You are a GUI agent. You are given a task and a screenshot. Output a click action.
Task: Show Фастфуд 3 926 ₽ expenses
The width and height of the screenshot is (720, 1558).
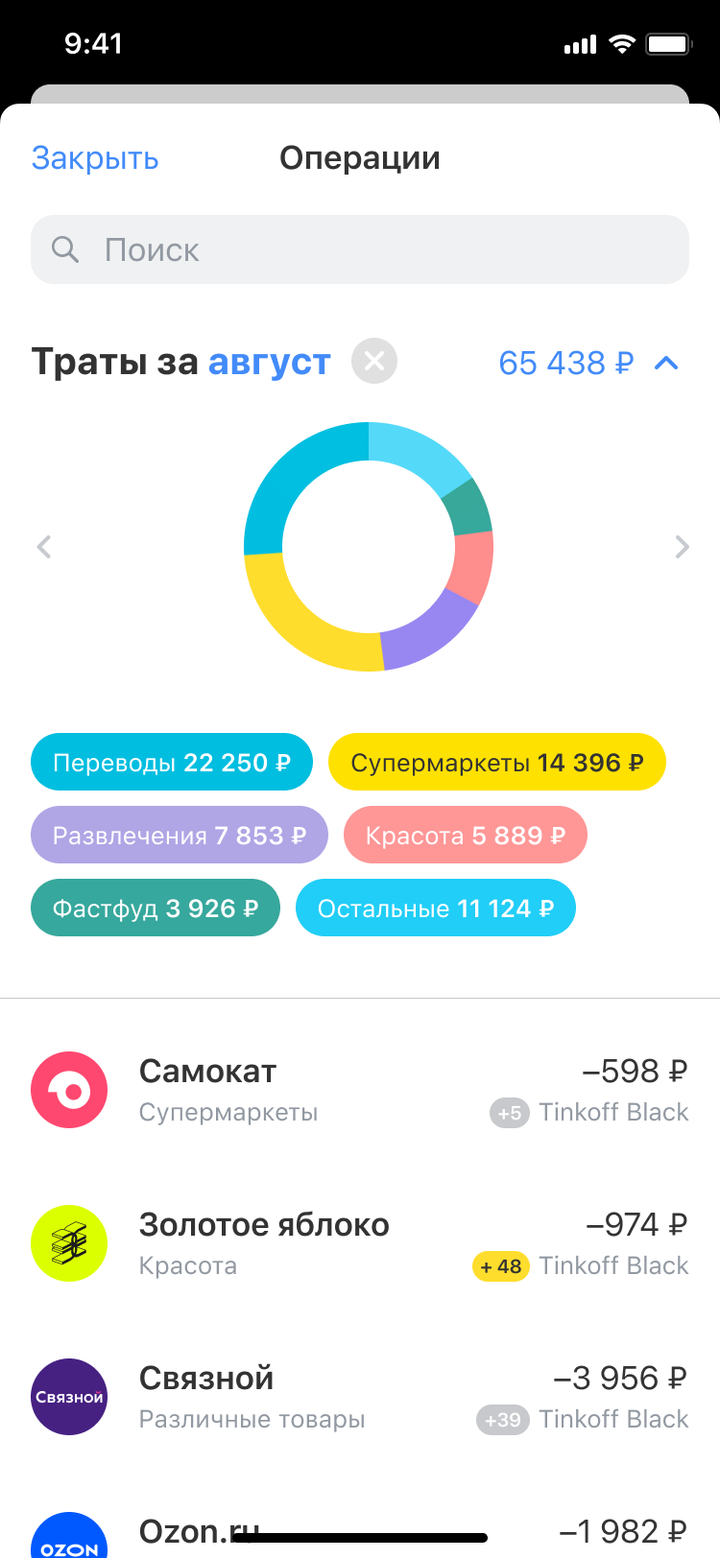(155, 908)
